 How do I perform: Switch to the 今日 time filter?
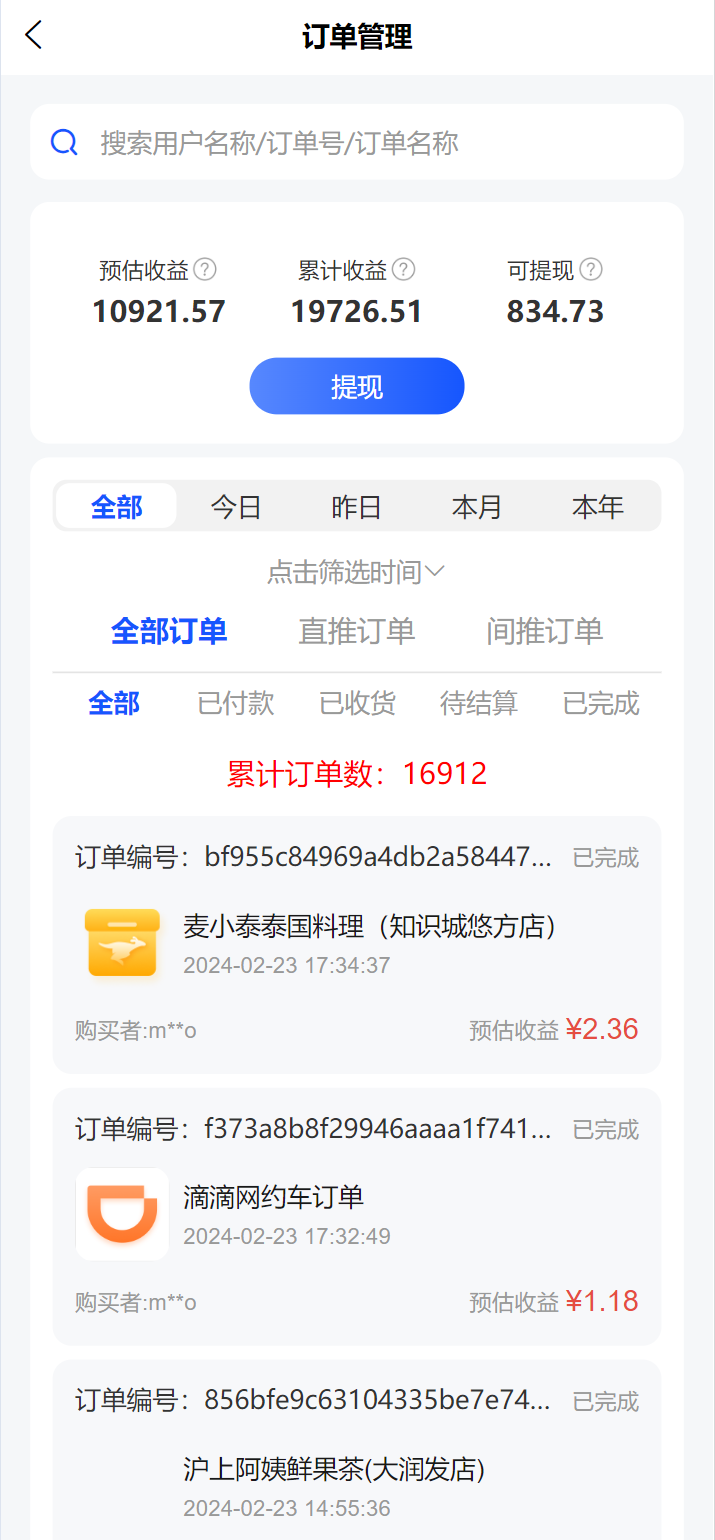tap(236, 507)
